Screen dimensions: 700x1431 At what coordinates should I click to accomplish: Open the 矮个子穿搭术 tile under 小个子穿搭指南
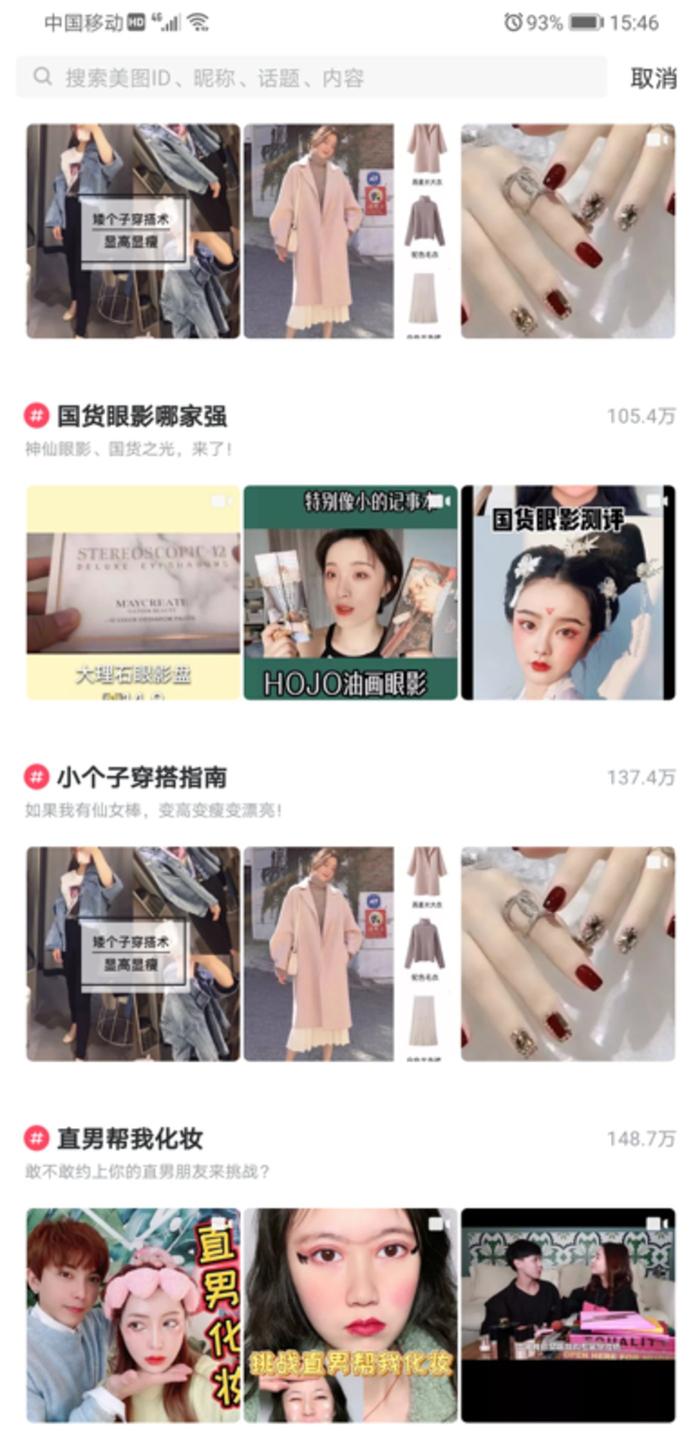click(x=133, y=953)
